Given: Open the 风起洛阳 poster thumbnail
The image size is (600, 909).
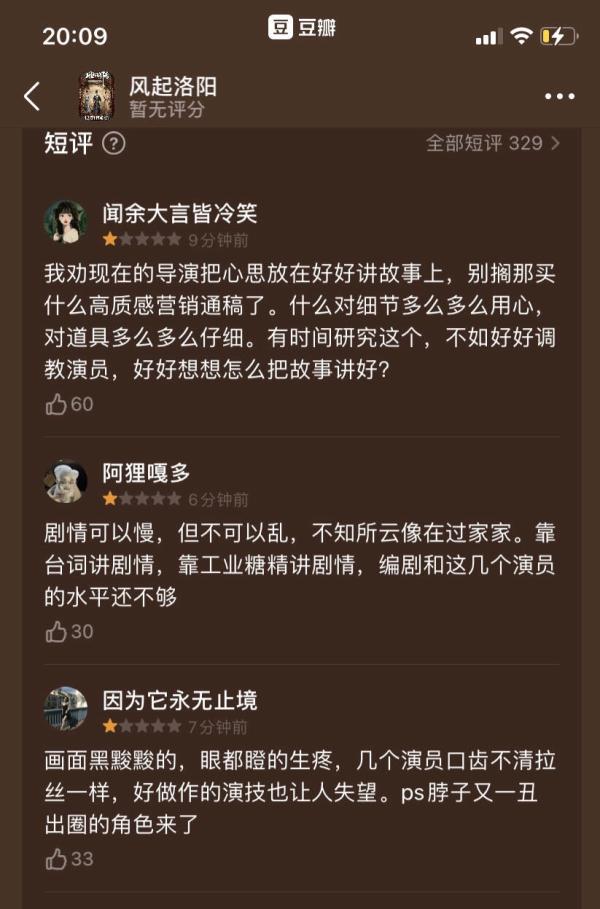Looking at the screenshot, I should pos(96,97).
